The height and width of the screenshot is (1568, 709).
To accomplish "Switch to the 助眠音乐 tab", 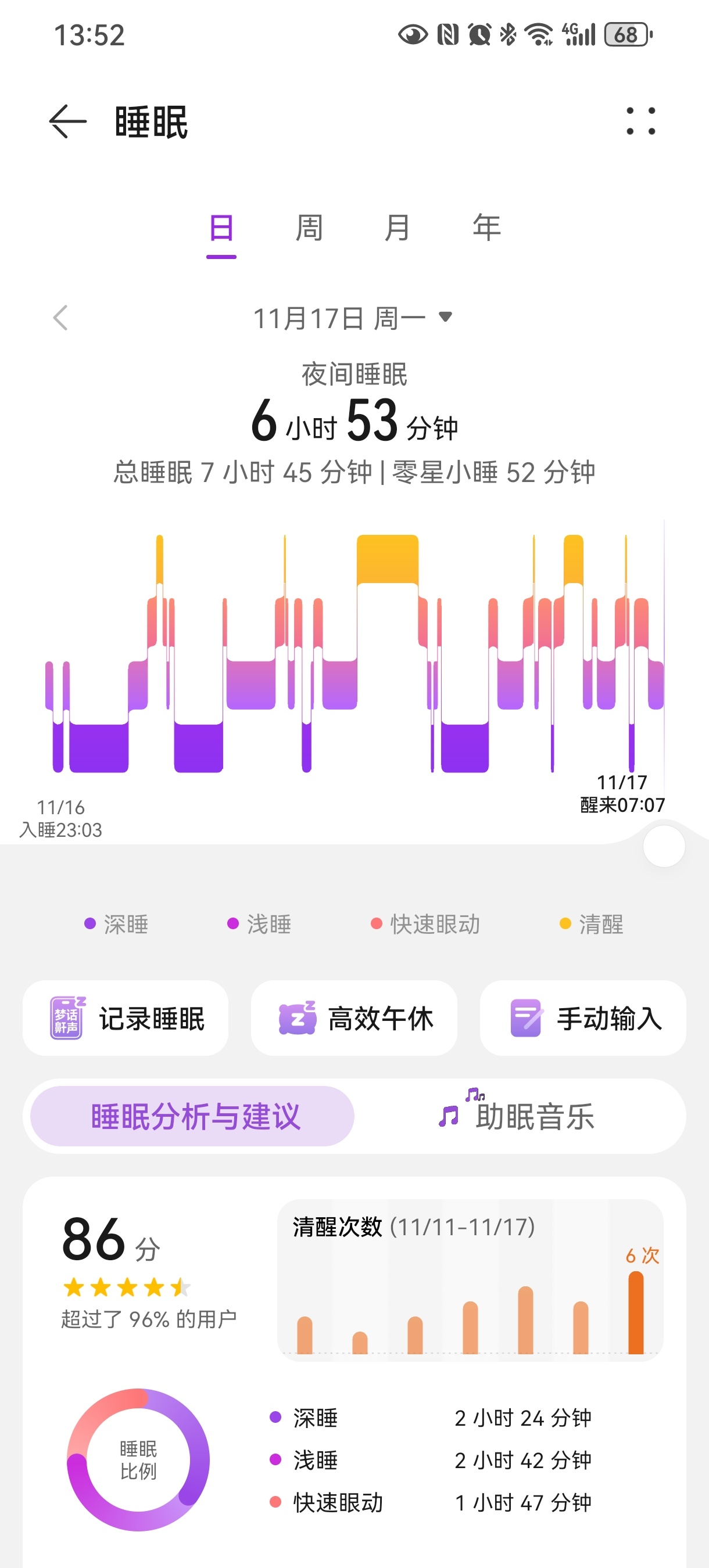I will 518,1116.
